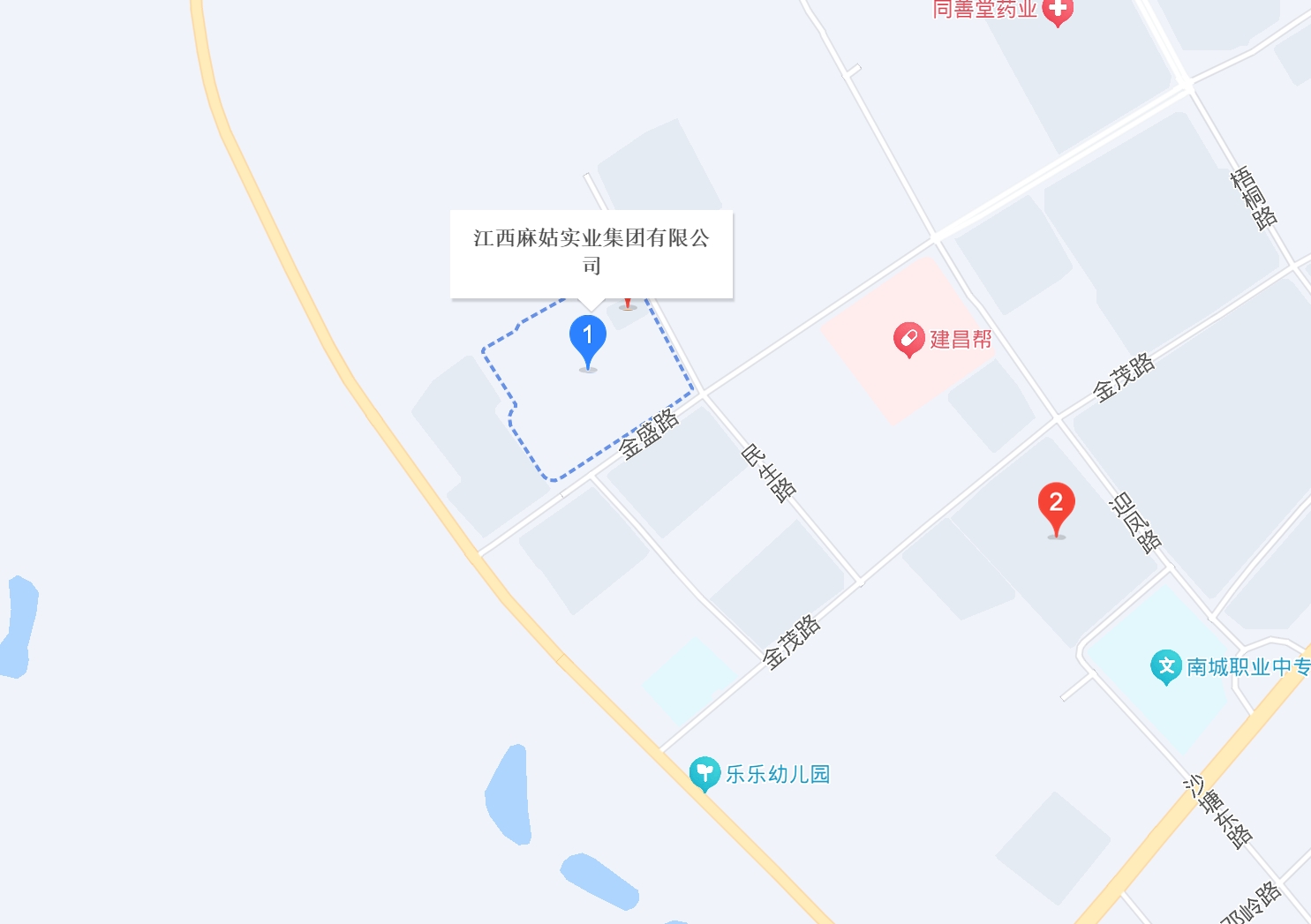This screenshot has width=1311, height=924.
Task: Tap the red marker number 2
Action: (1056, 505)
